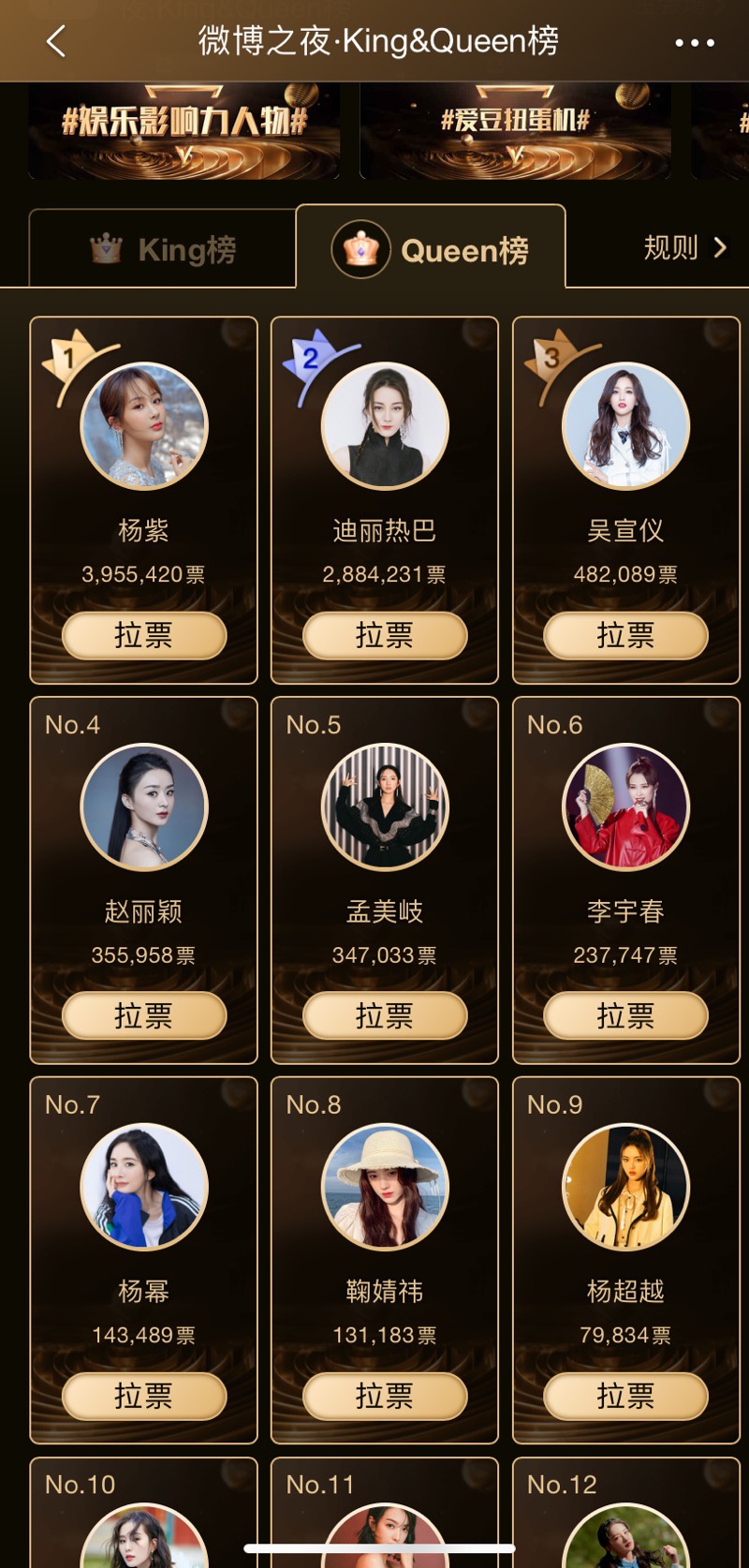Tap 拉票 button for 杨超越
The image size is (749, 1568).
(x=625, y=1397)
